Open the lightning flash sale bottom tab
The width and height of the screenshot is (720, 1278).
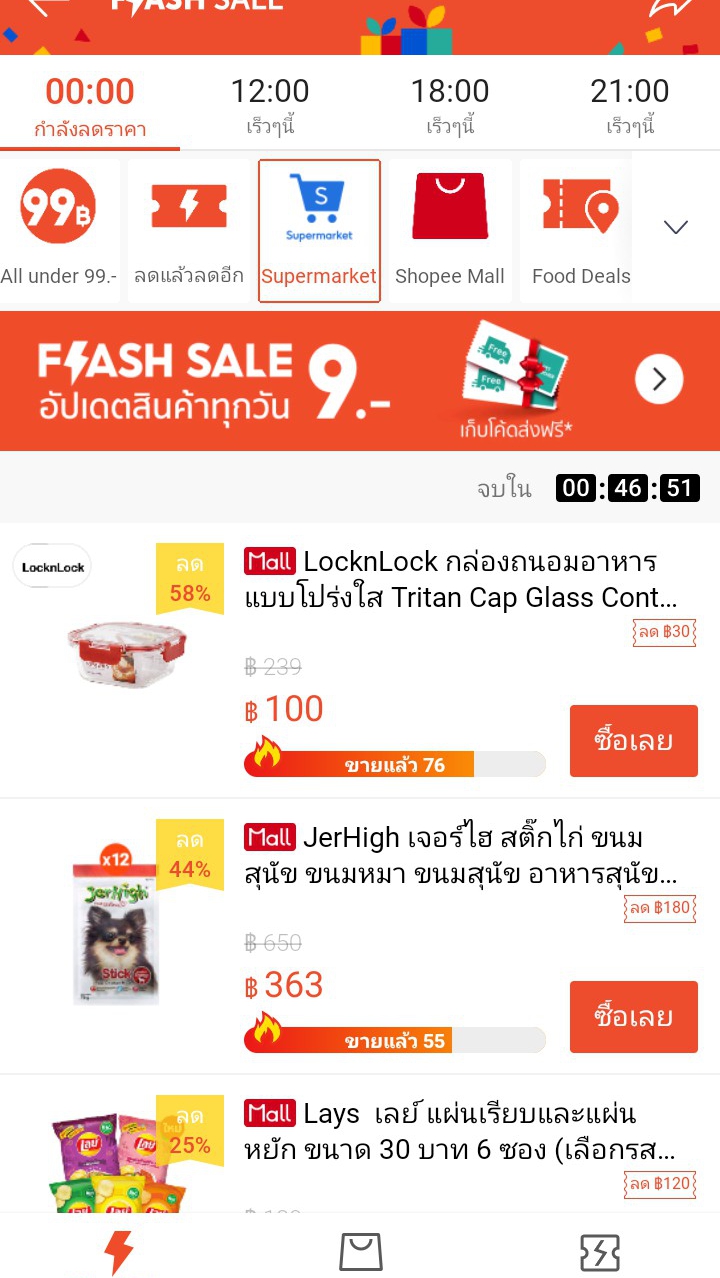click(x=119, y=1251)
